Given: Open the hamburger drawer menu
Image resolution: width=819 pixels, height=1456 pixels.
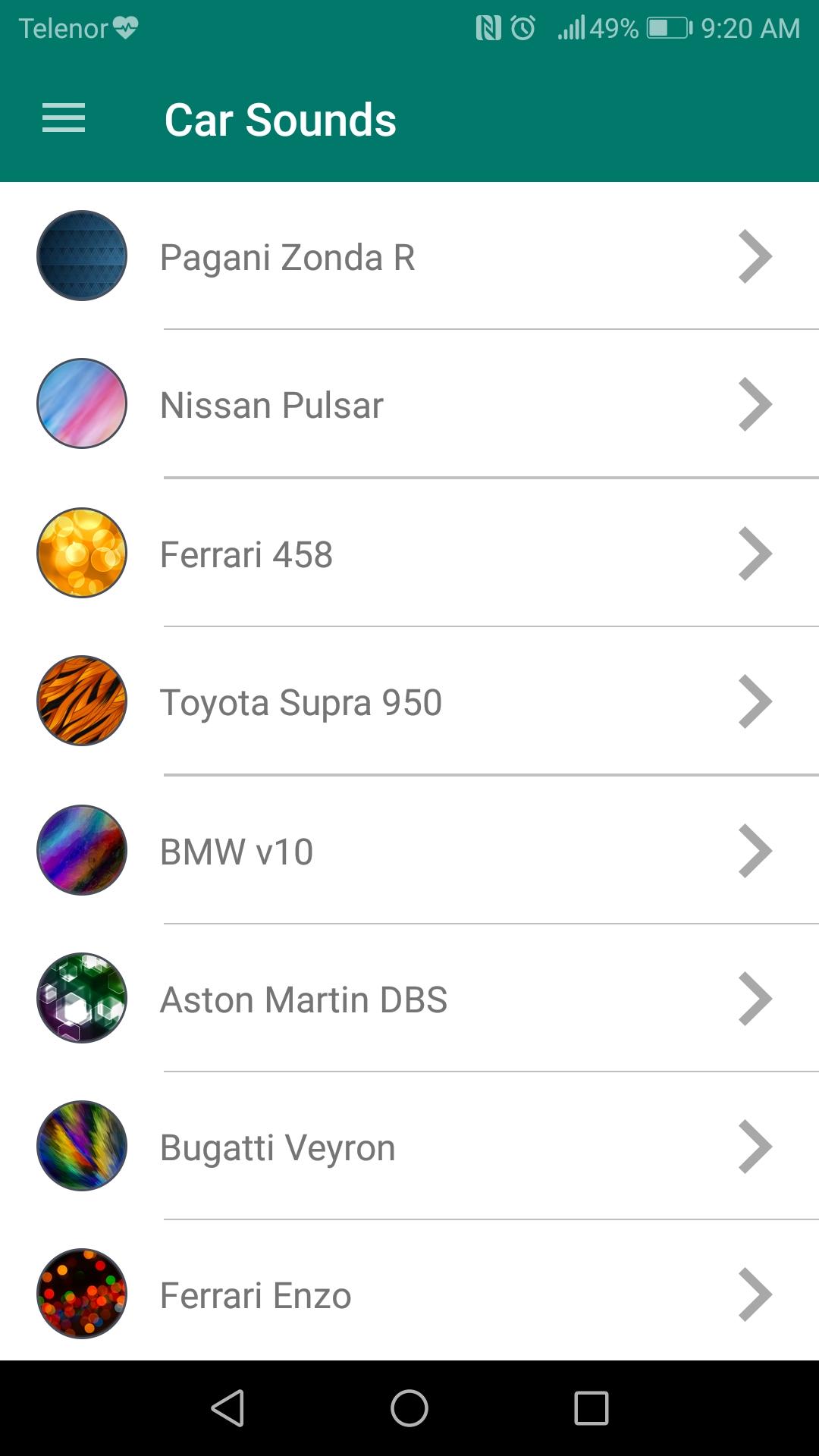Looking at the screenshot, I should (64, 119).
